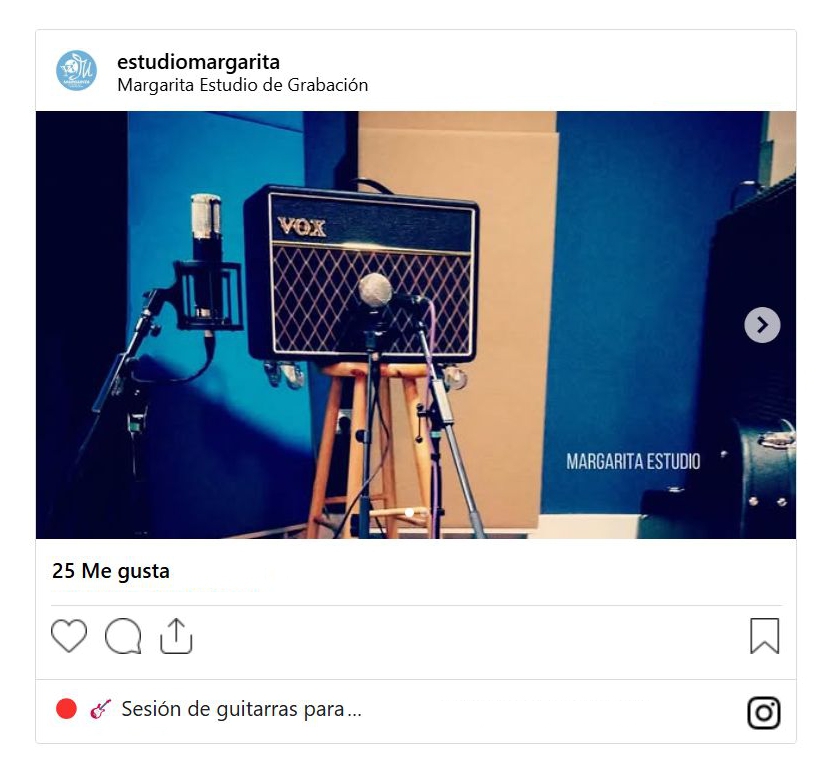Screen dimensions: 824x769
Task: Open the post in Instagram via logo
Action: [x=764, y=712]
